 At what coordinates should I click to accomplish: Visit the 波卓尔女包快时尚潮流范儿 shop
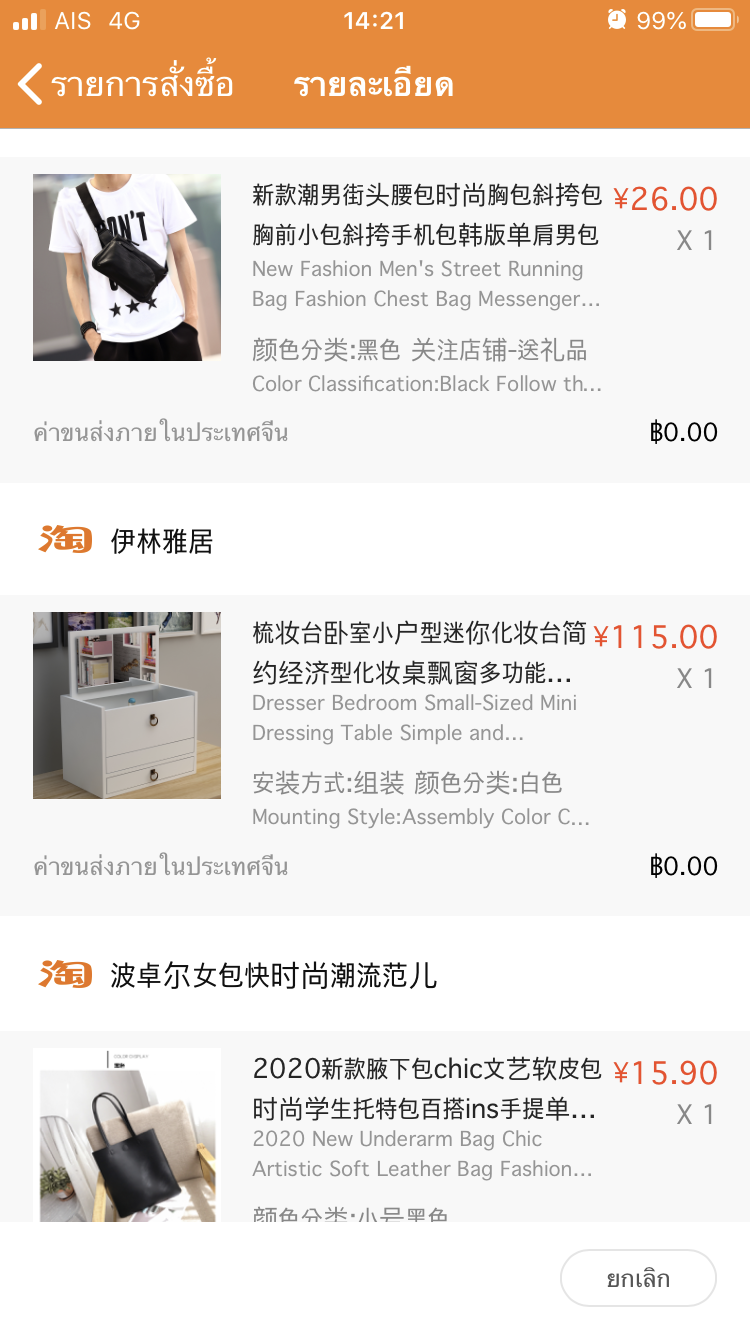click(x=273, y=975)
